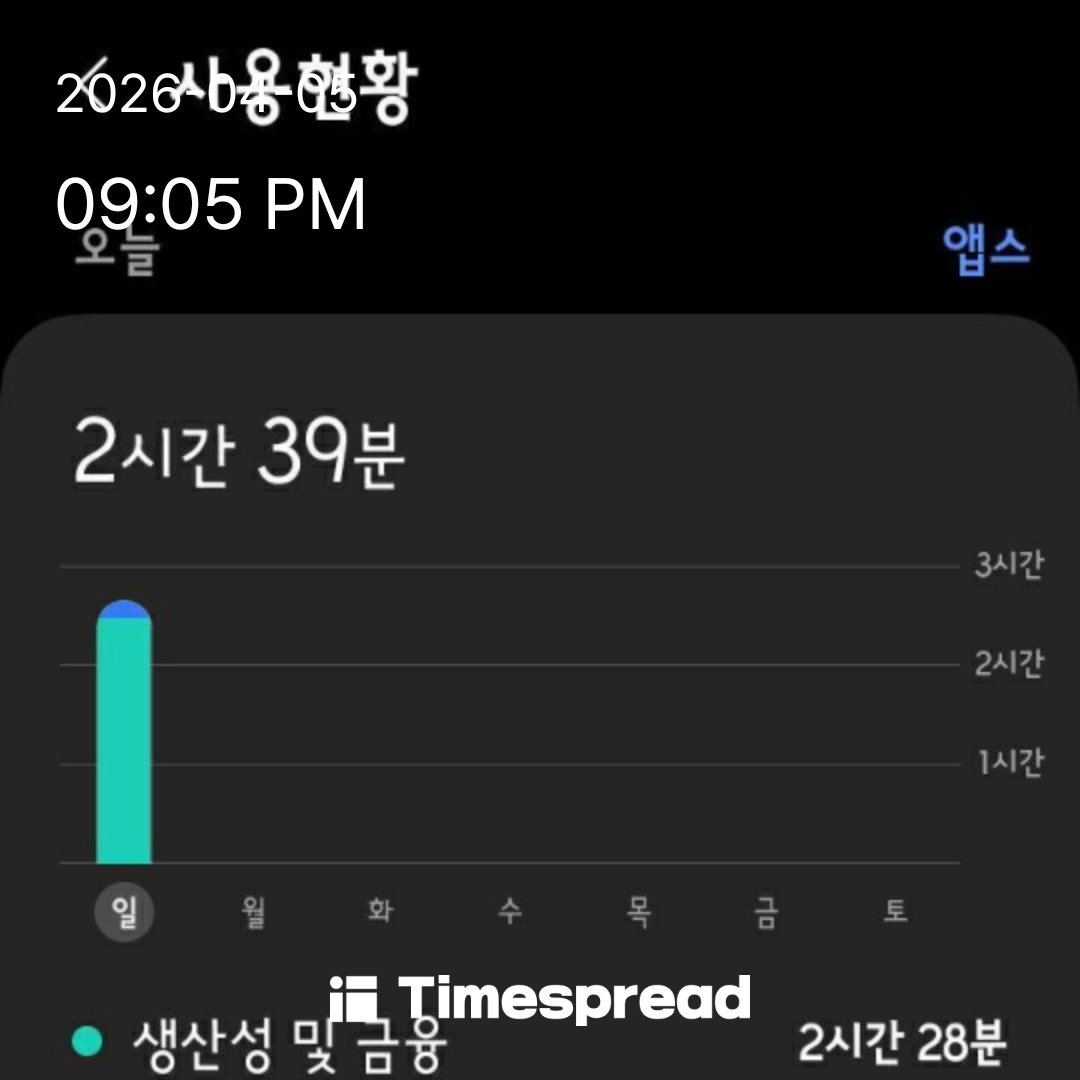Select 수 (Wednesday) in the weekly chart

[x=510, y=911]
